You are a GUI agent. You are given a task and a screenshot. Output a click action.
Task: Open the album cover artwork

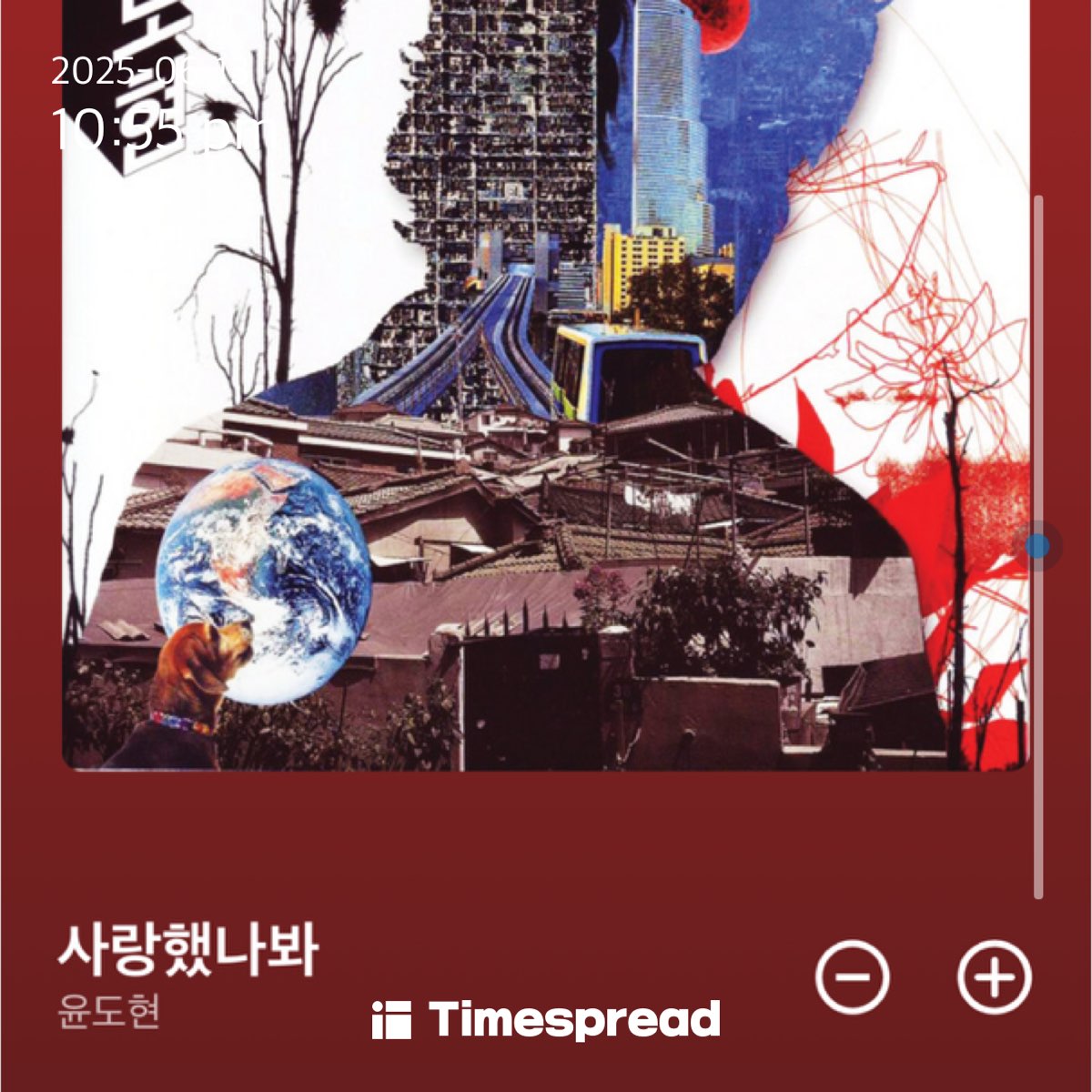(546, 382)
